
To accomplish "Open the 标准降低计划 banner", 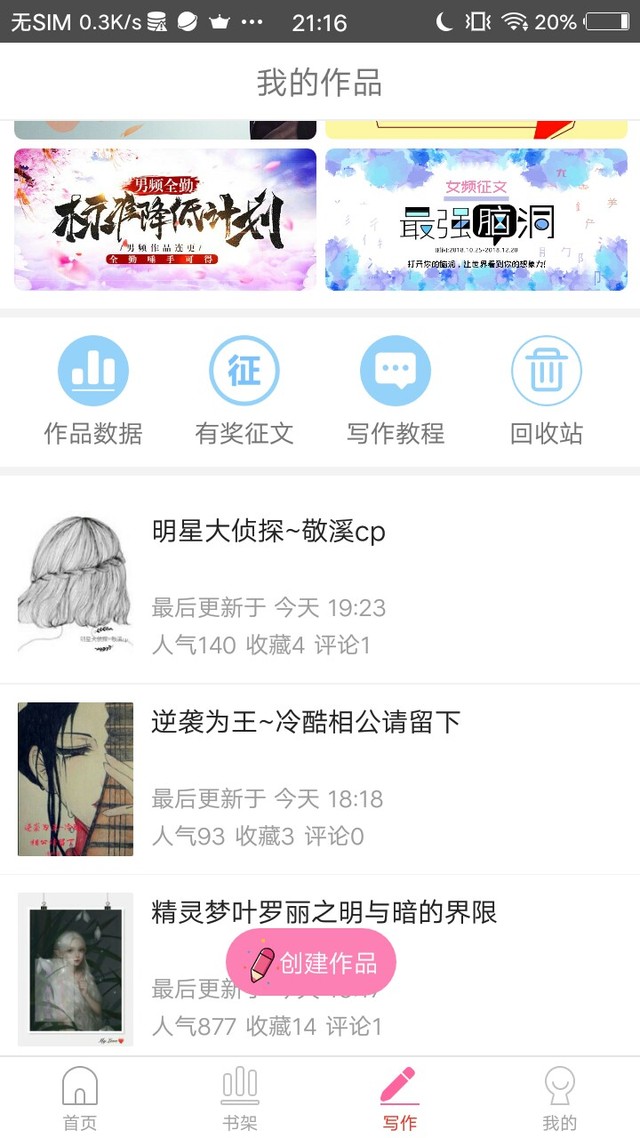I will click(x=165, y=219).
